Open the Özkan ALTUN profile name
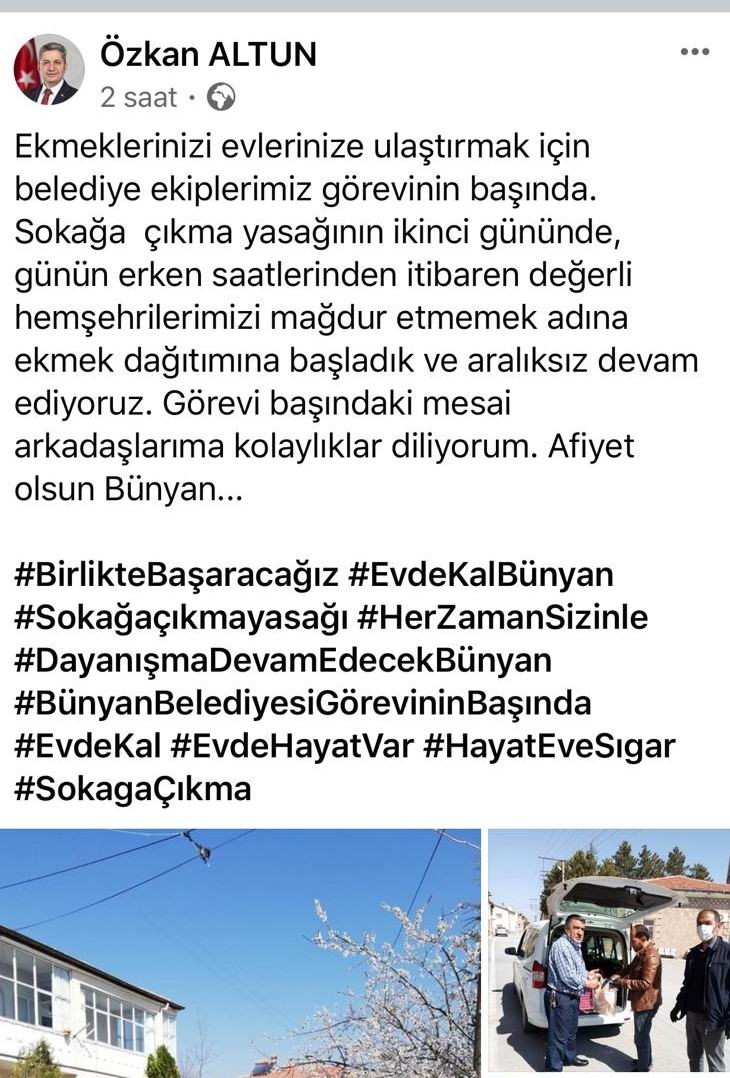The image size is (730, 1078). tap(205, 54)
